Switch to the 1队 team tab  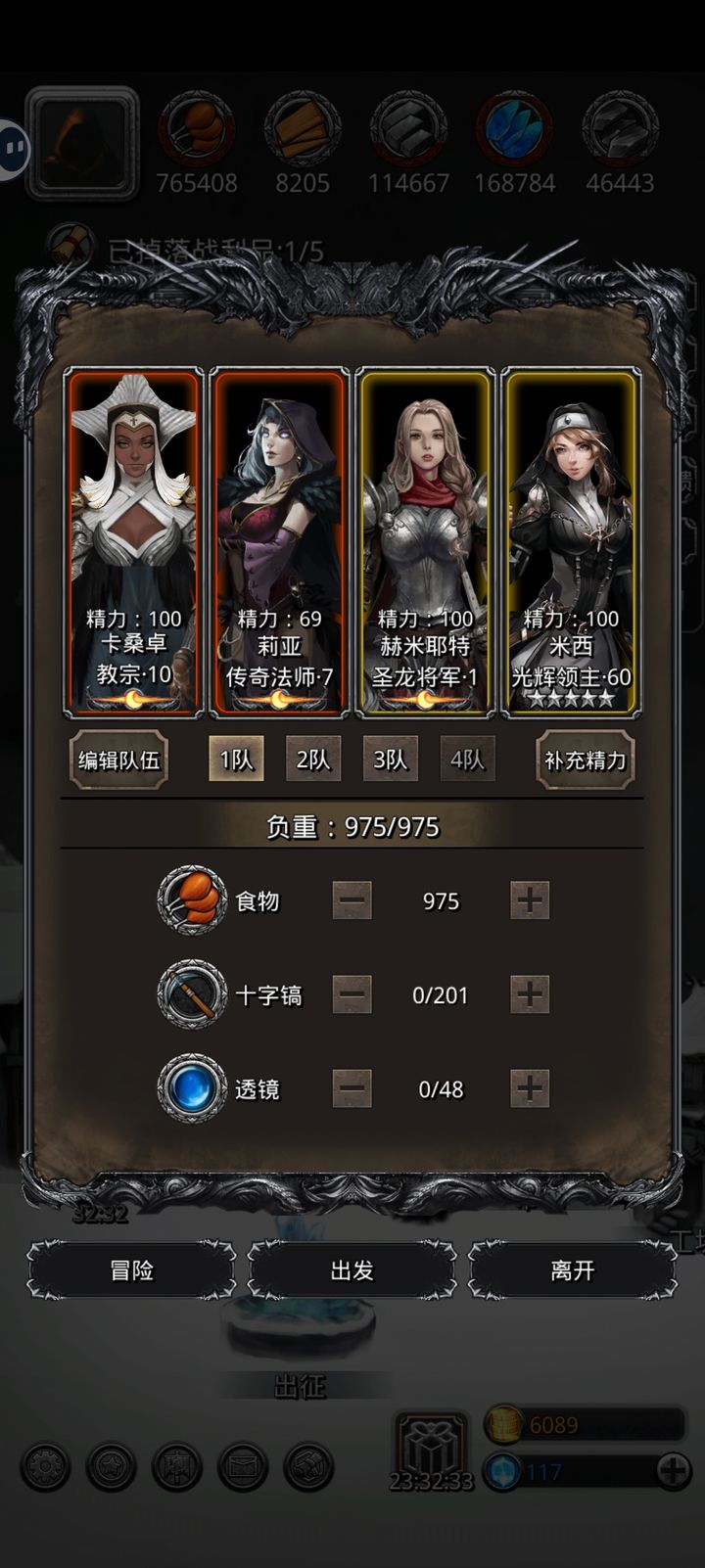pyautogui.click(x=236, y=760)
